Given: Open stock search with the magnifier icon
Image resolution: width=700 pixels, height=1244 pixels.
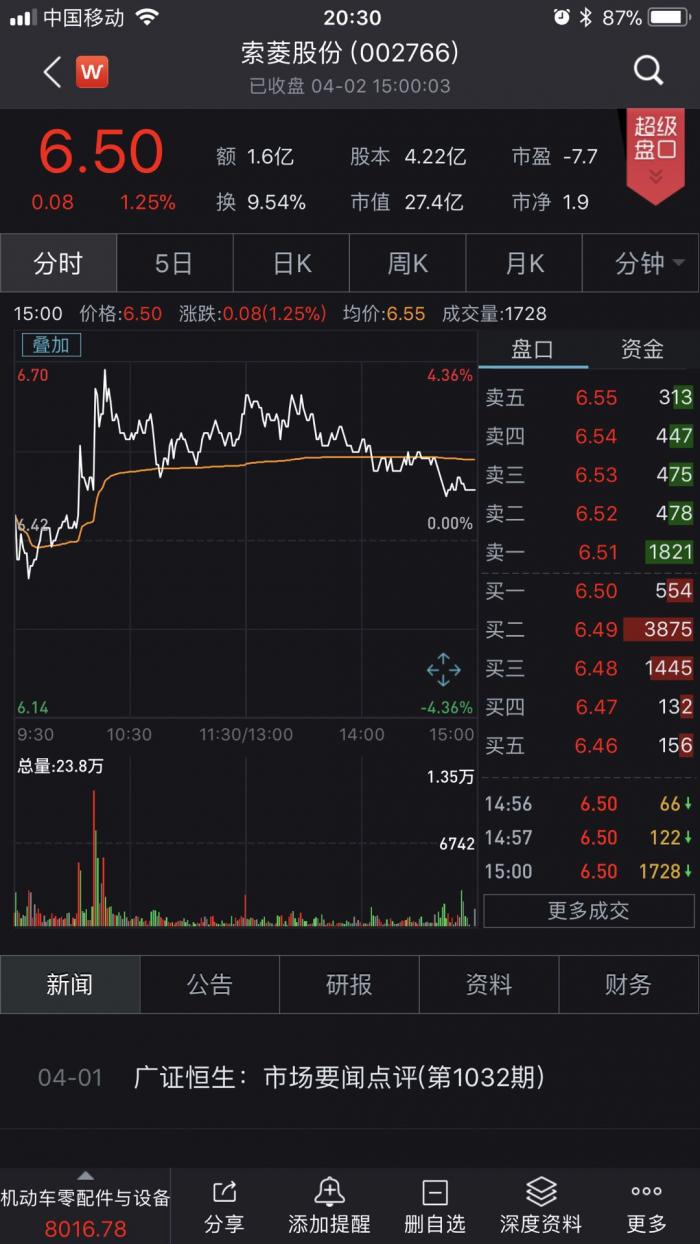Looking at the screenshot, I should click(x=648, y=71).
